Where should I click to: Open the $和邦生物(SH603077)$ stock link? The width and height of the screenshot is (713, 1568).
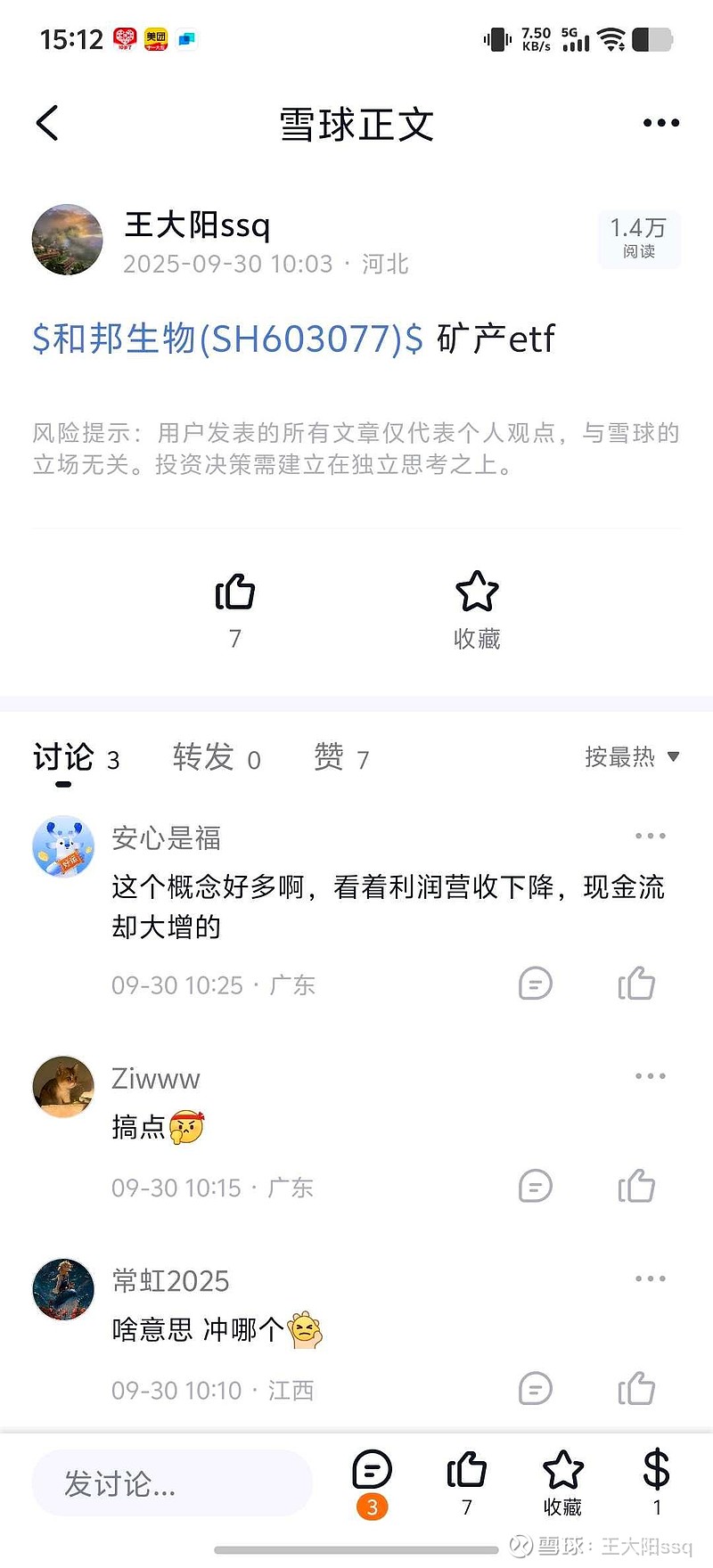coord(227,339)
